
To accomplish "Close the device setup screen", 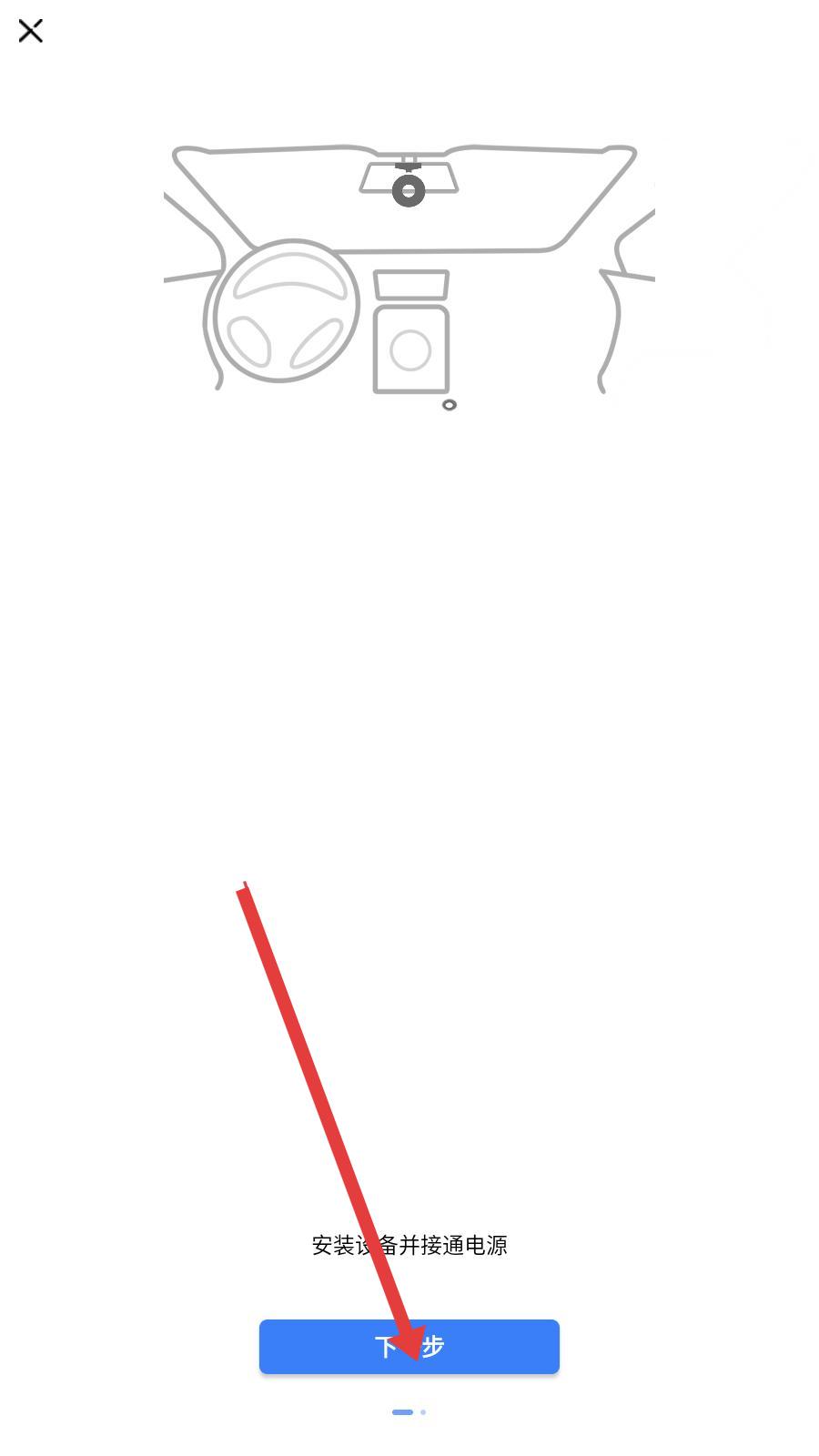I will pos(30,31).
